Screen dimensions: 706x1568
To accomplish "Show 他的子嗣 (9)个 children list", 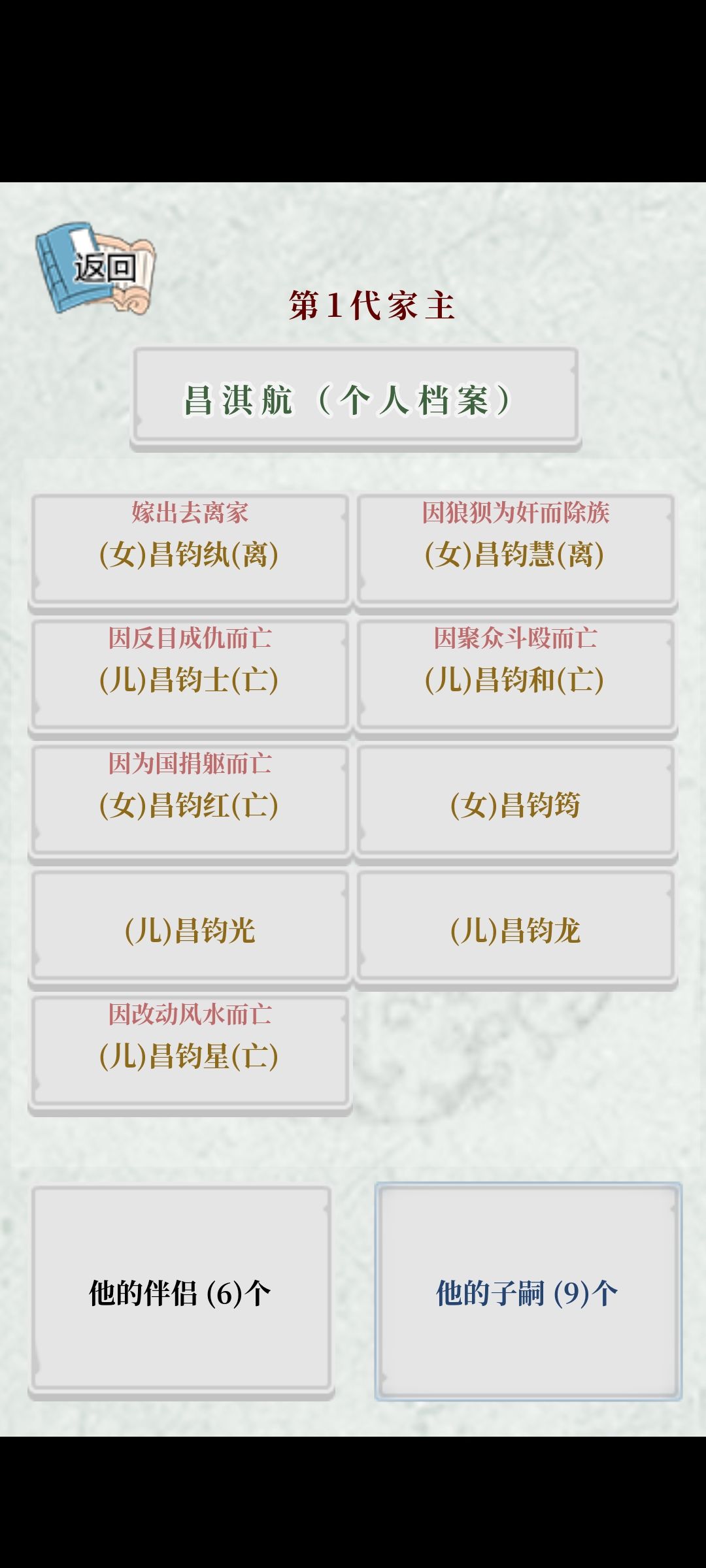I will click(x=528, y=1292).
